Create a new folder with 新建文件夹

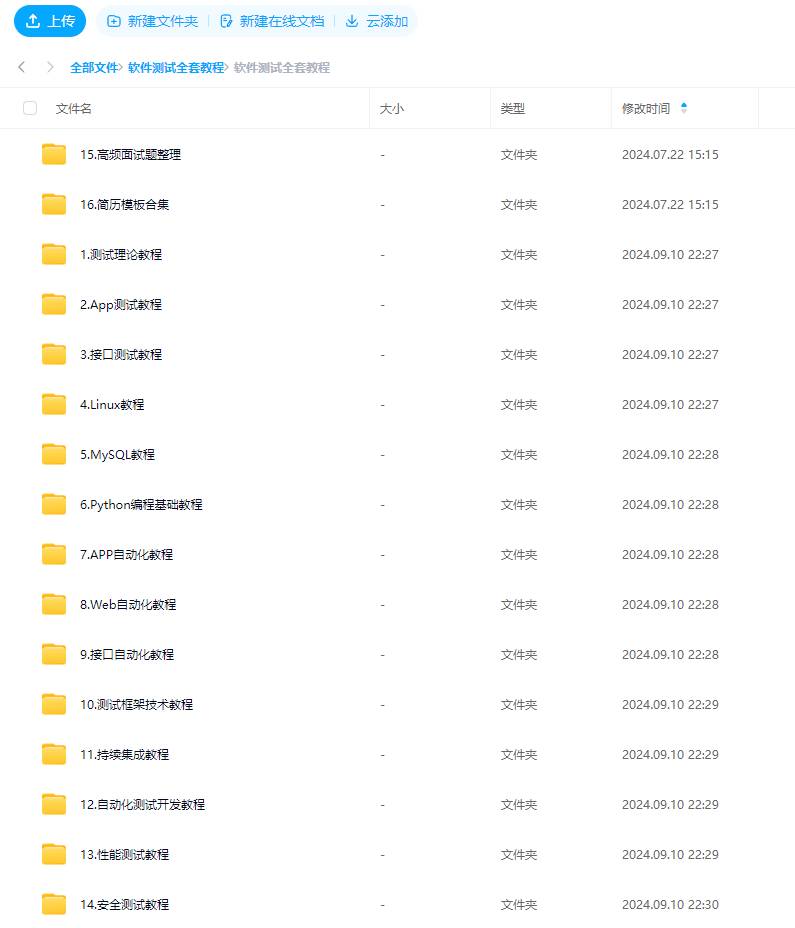pyautogui.click(x=152, y=21)
